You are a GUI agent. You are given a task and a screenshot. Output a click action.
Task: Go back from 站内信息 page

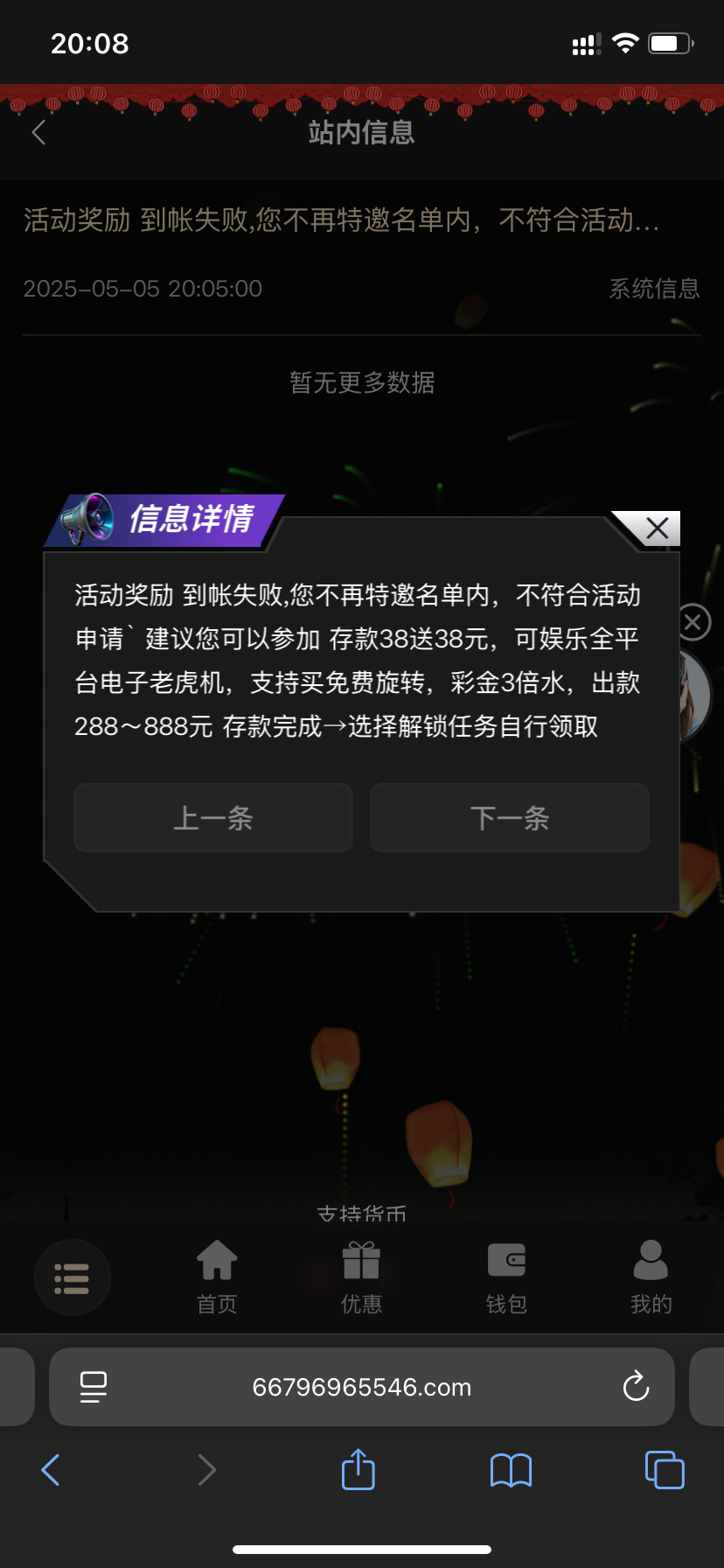click(x=38, y=133)
